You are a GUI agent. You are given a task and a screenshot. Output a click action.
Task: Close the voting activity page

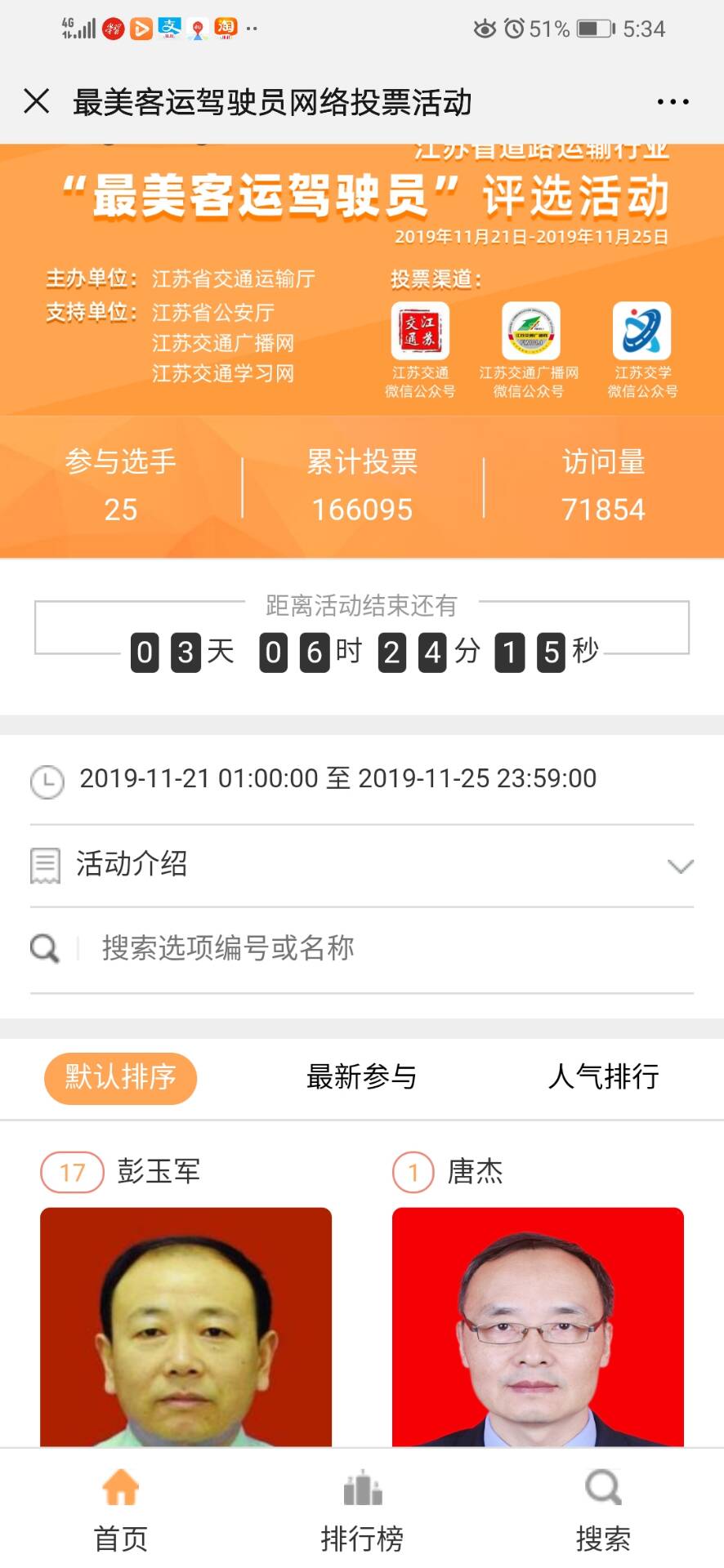pyautogui.click(x=37, y=102)
